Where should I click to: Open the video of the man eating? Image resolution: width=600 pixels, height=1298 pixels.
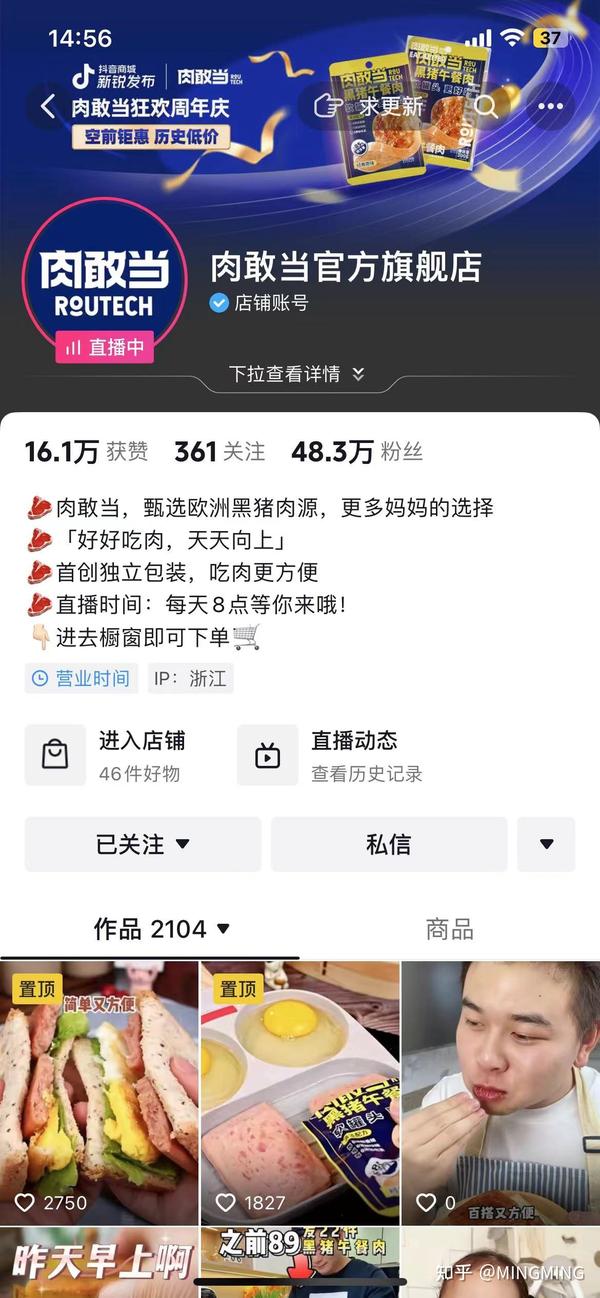(x=501, y=1093)
